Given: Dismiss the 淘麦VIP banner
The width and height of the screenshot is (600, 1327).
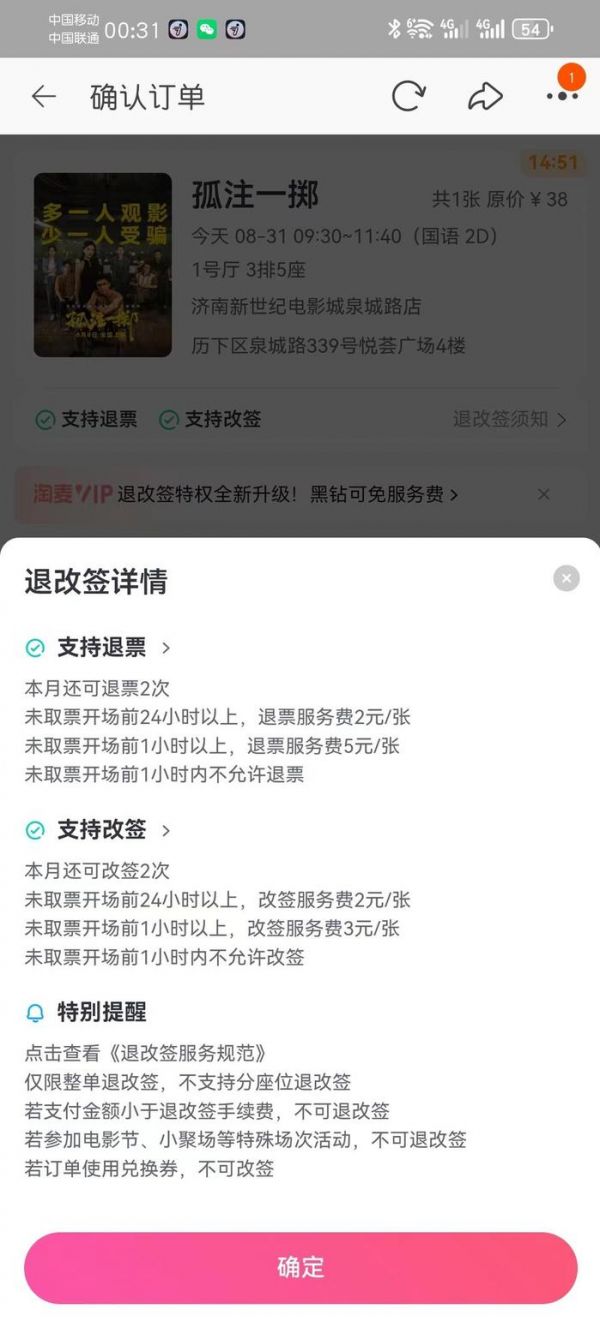Looking at the screenshot, I should pos(544,494).
